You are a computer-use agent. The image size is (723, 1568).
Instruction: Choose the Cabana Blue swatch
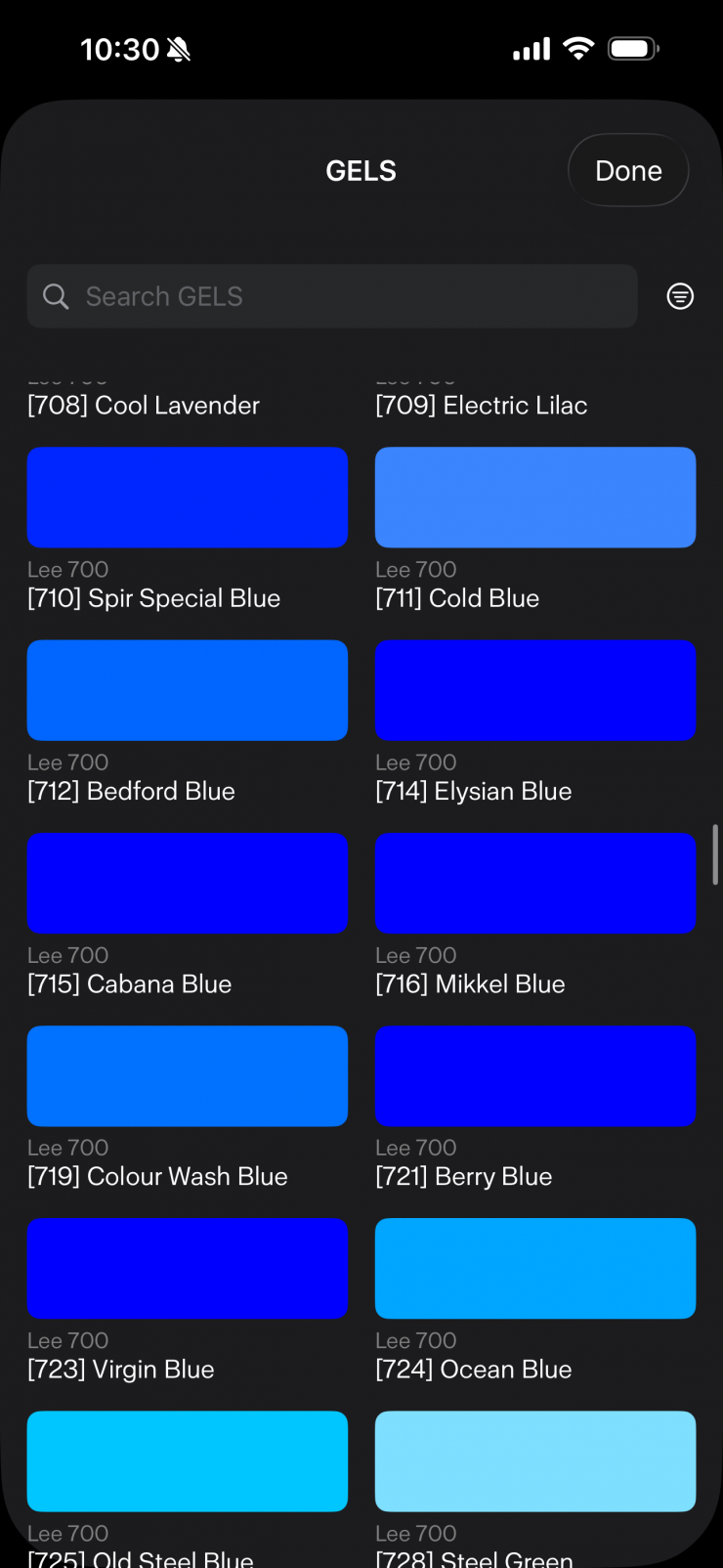pos(188,883)
